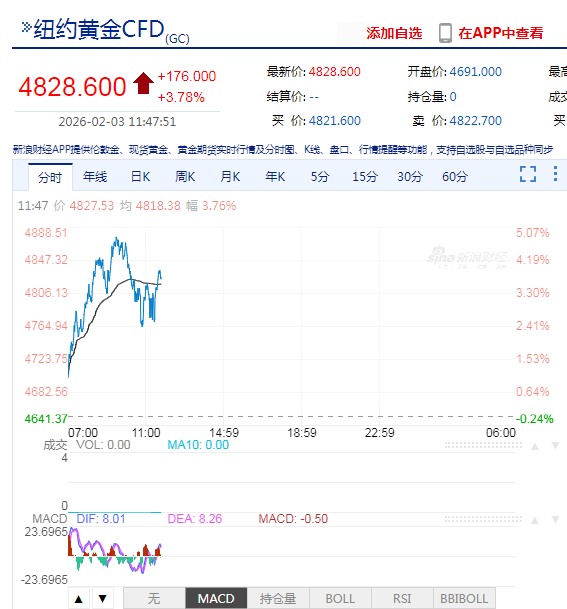Open the 月K chart tab
This screenshot has height=609, width=567.
pyautogui.click(x=230, y=177)
